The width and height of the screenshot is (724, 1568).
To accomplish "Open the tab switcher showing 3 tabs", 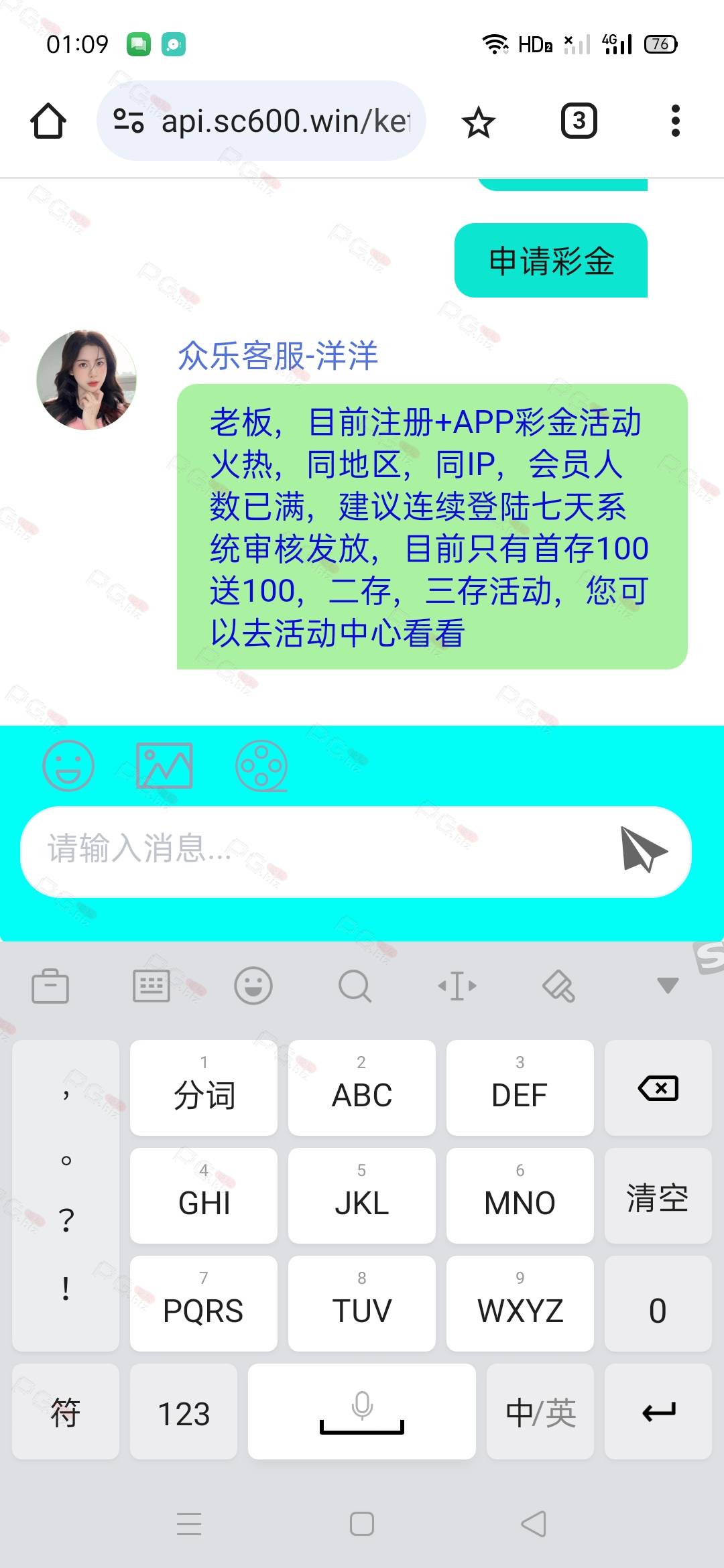I will point(579,121).
